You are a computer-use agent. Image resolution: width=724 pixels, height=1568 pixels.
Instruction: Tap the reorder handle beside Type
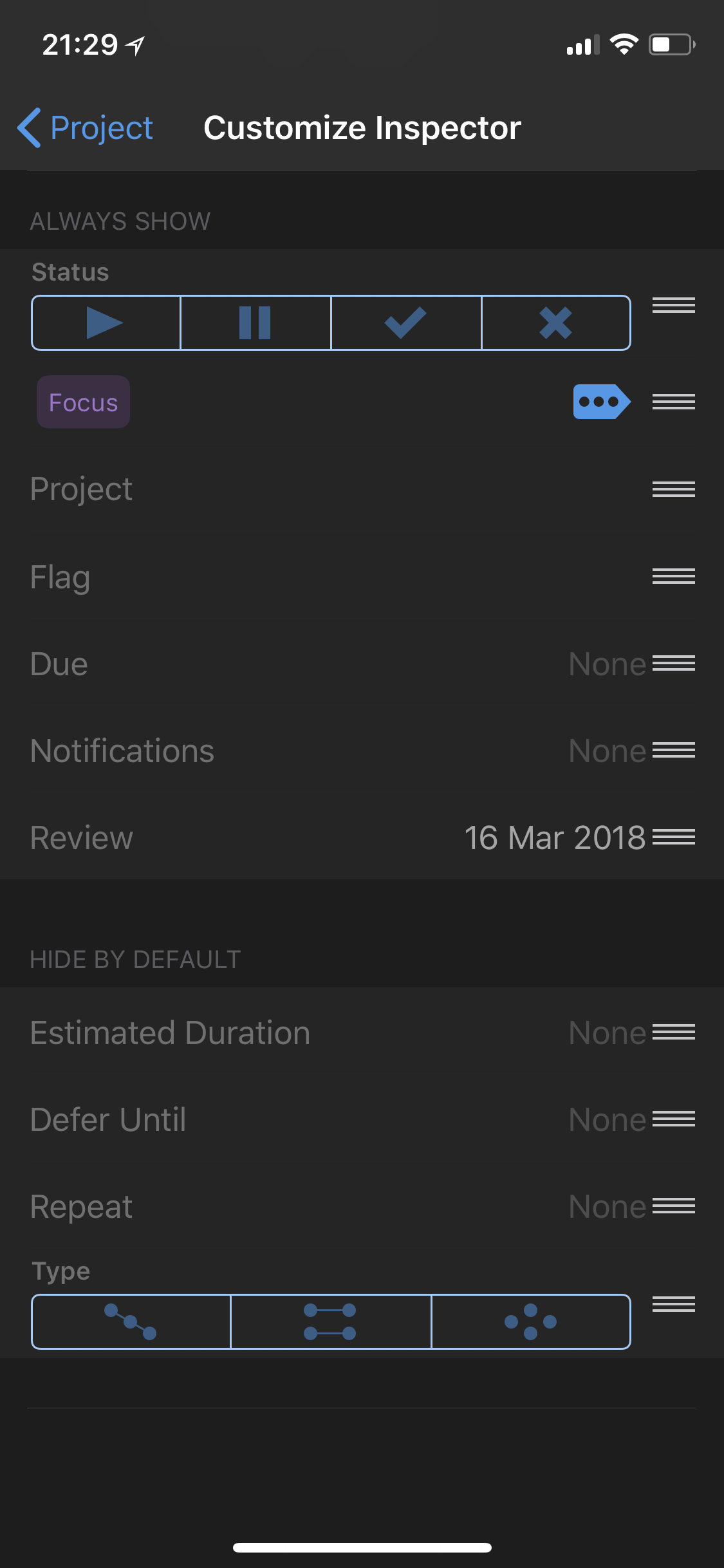673,1304
